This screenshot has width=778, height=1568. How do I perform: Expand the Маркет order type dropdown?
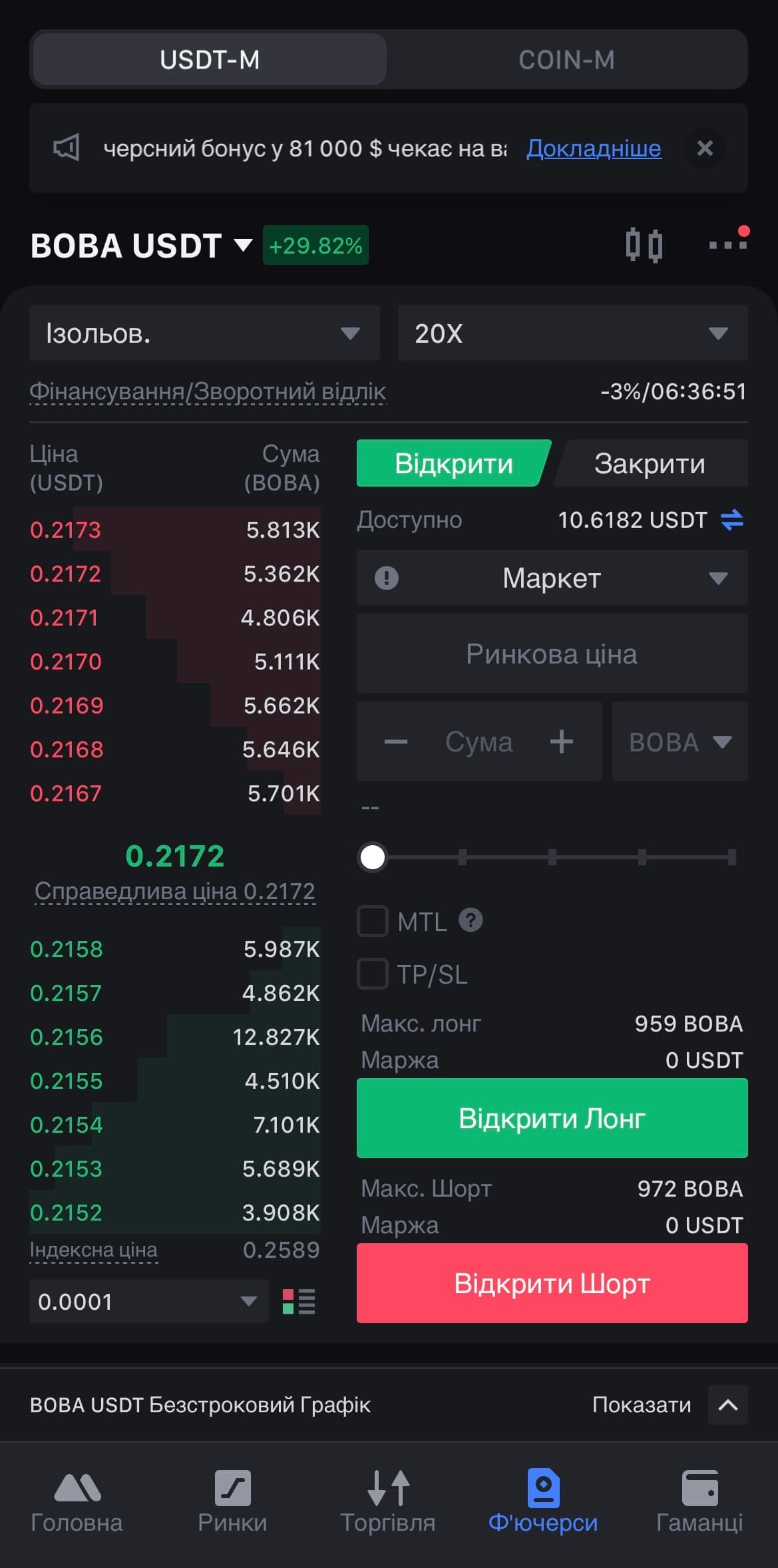tap(552, 578)
